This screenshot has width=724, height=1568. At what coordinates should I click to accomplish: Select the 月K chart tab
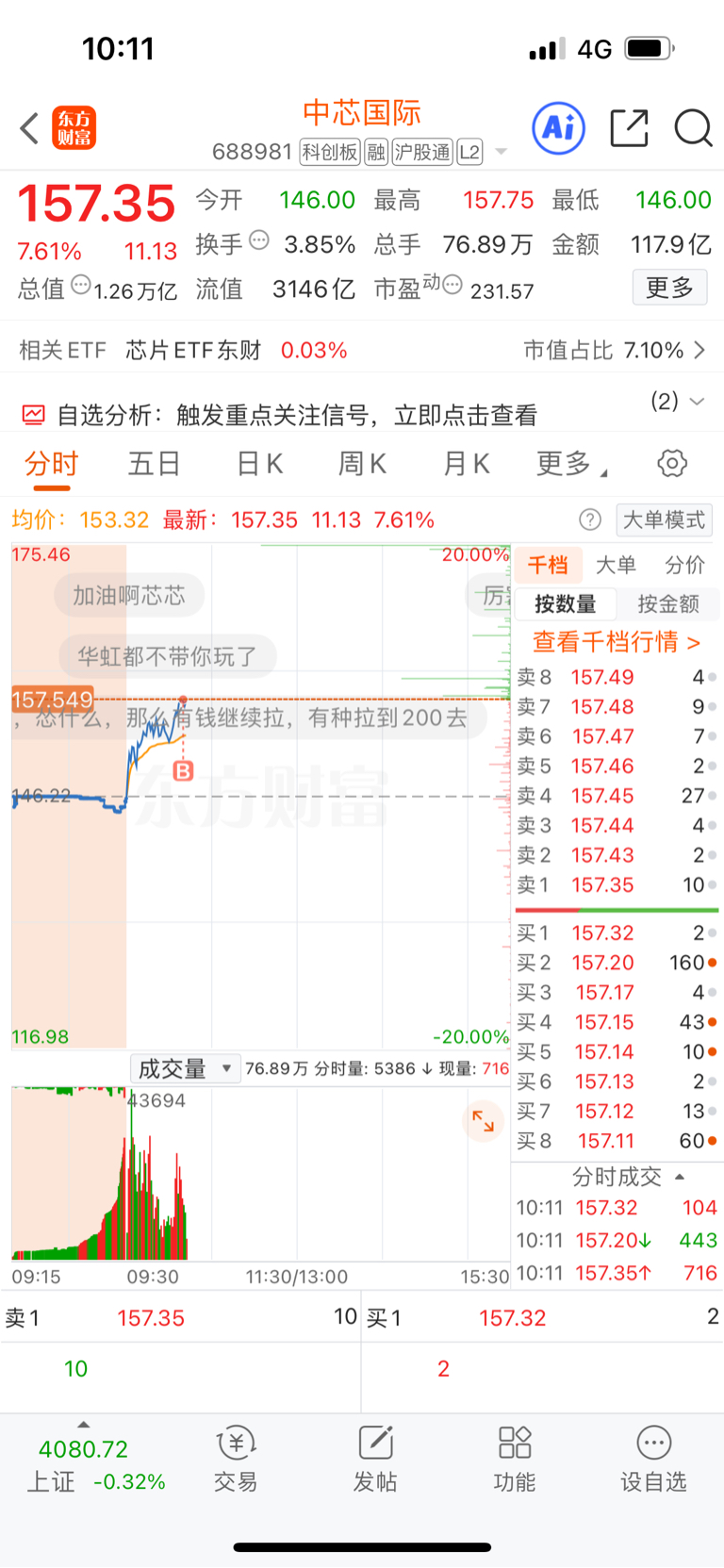point(467,464)
